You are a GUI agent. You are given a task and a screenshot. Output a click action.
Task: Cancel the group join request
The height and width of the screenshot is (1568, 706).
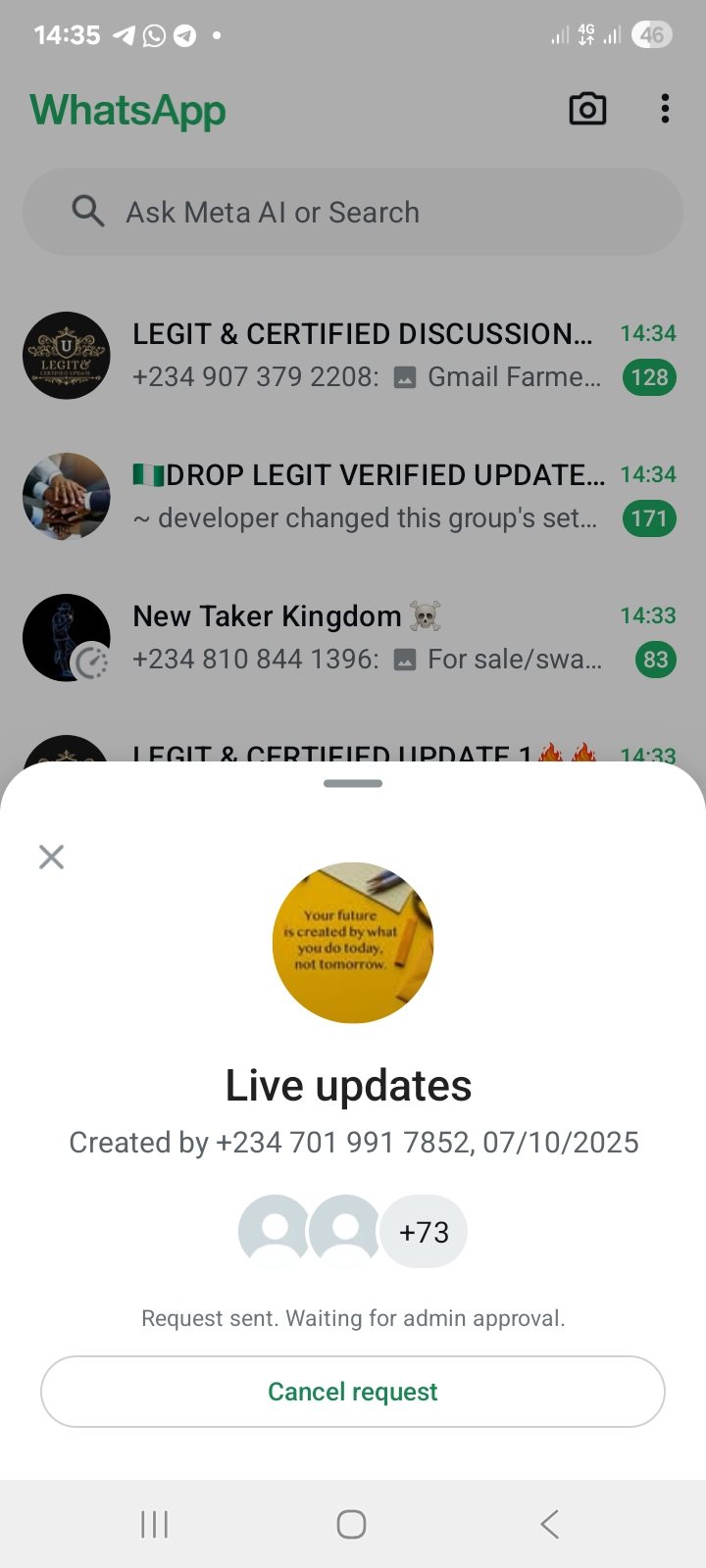[352, 1392]
